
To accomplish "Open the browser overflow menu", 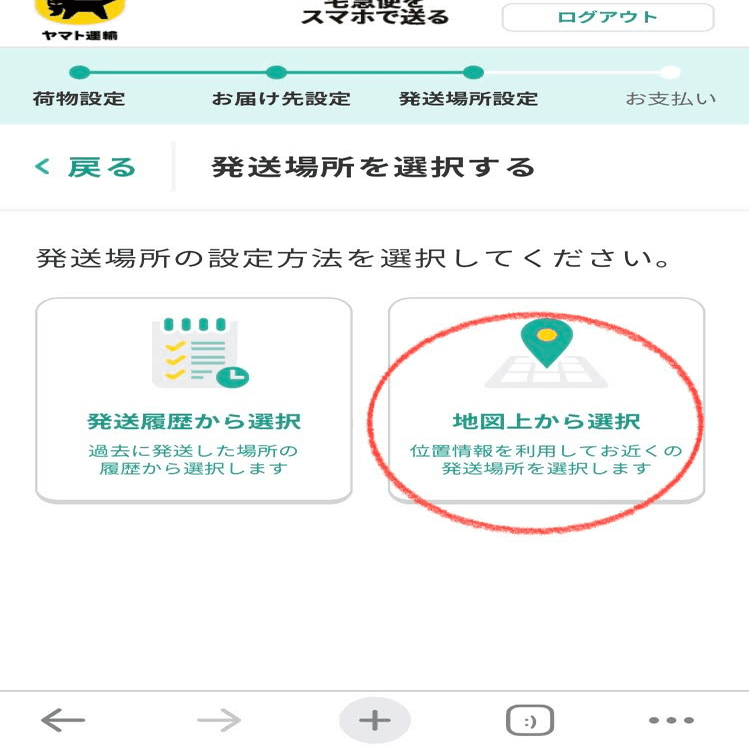I will (670, 719).
